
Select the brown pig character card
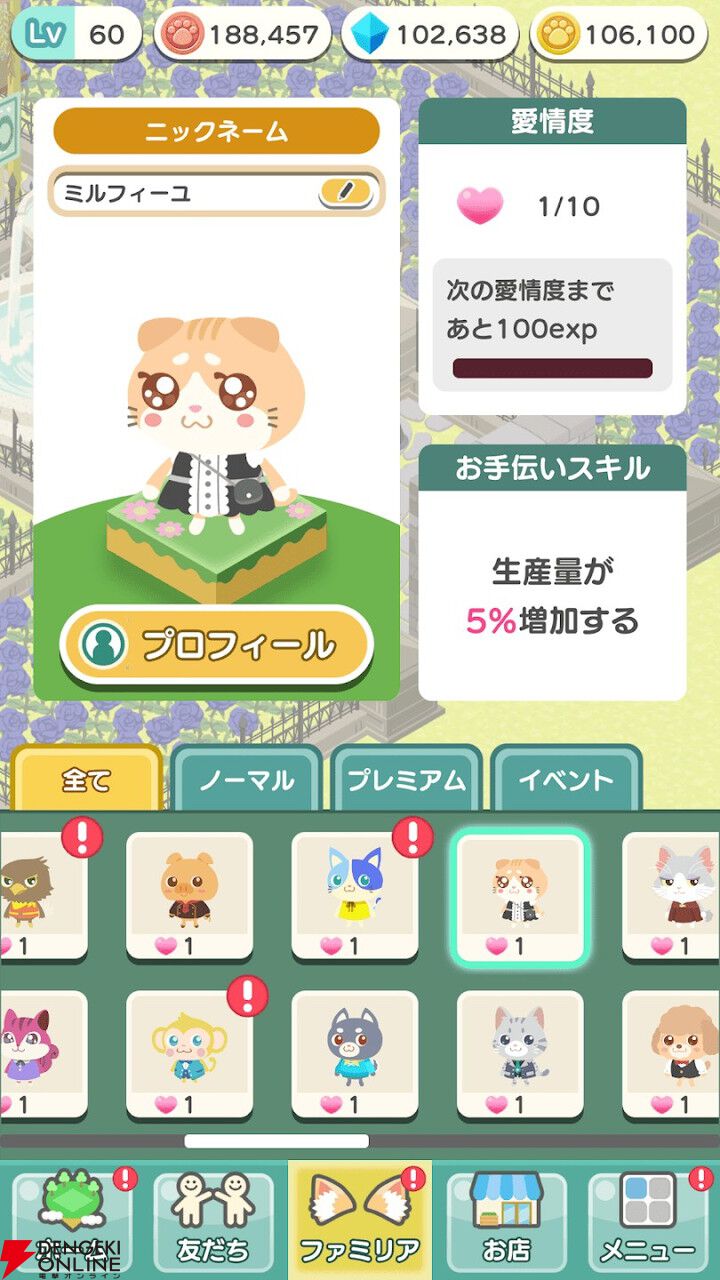[189, 895]
